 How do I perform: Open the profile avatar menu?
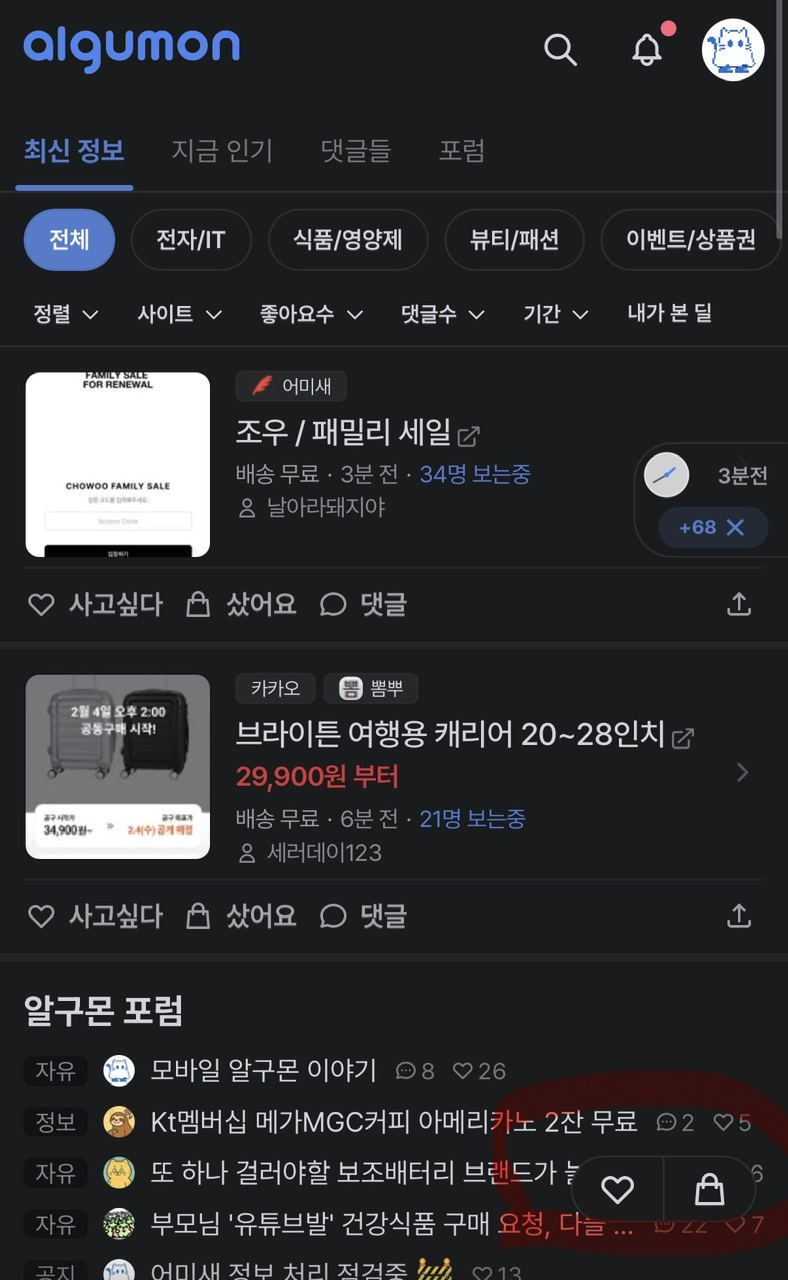[x=733, y=50]
